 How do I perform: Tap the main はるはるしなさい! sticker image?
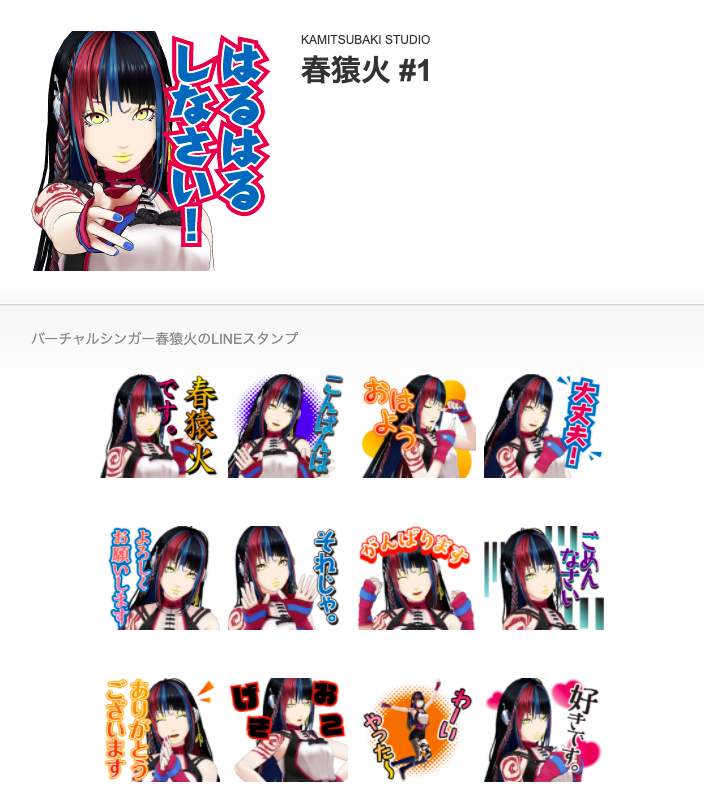tap(151, 150)
